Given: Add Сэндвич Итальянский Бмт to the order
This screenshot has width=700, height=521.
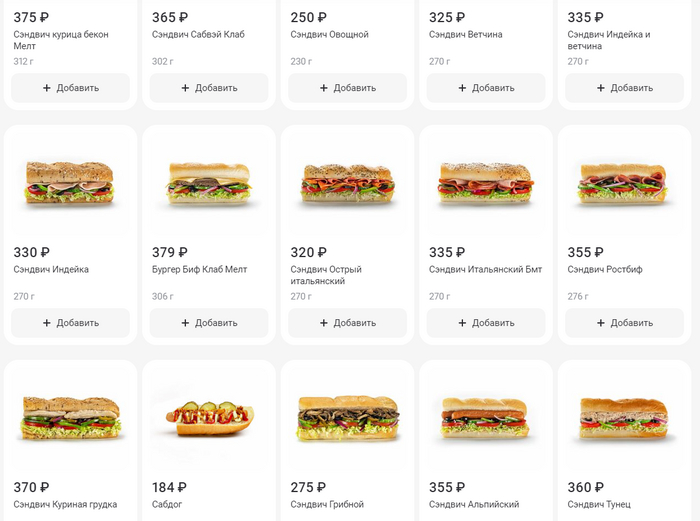Looking at the screenshot, I should pos(486,323).
